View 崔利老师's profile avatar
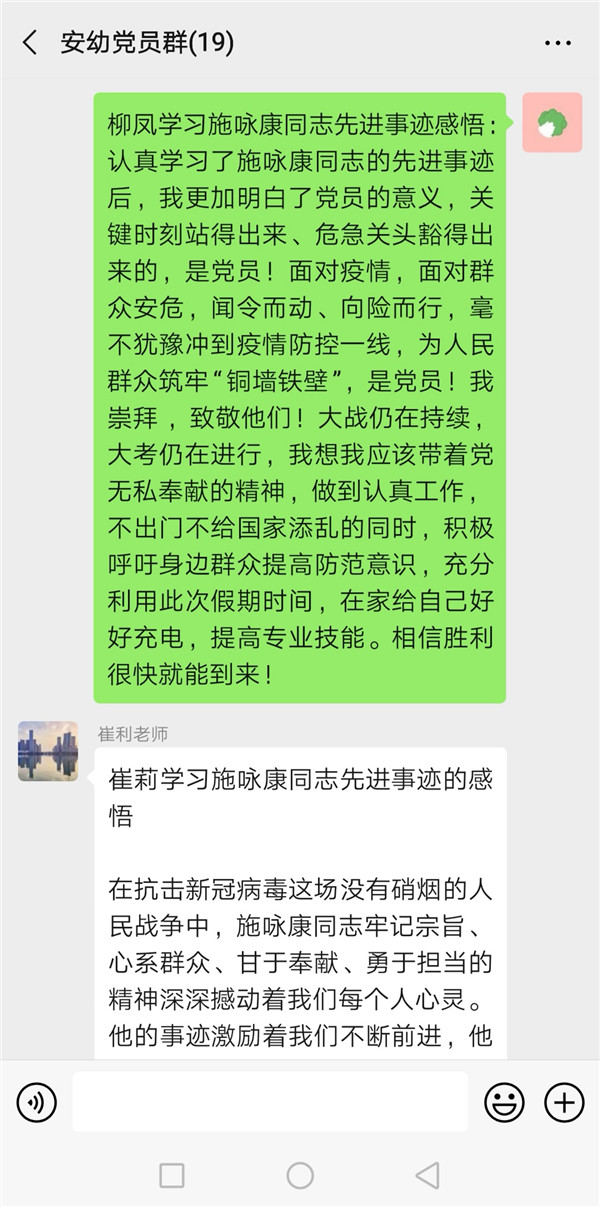The width and height of the screenshot is (600, 1207). tap(48, 751)
